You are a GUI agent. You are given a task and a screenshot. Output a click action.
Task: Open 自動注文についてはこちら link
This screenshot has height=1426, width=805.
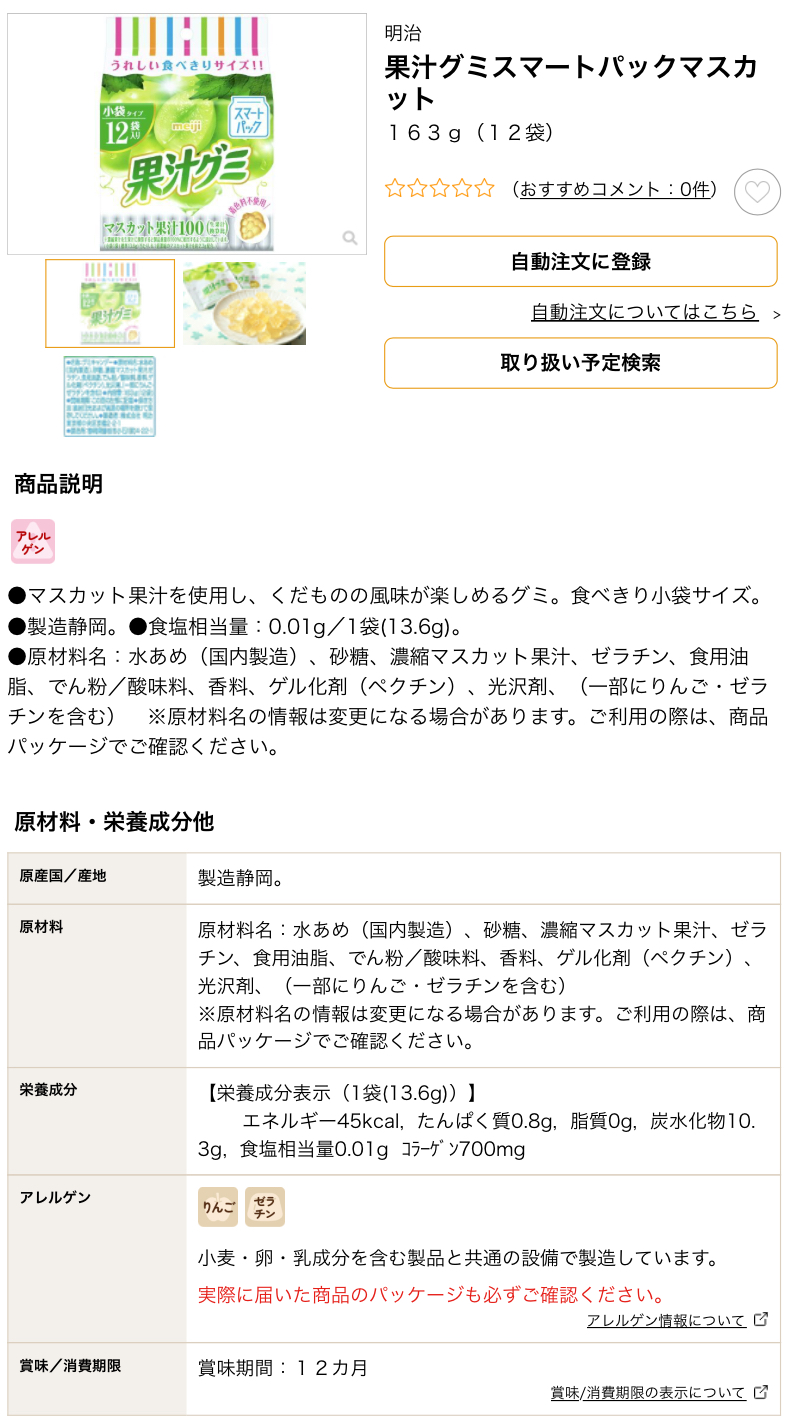tap(644, 312)
